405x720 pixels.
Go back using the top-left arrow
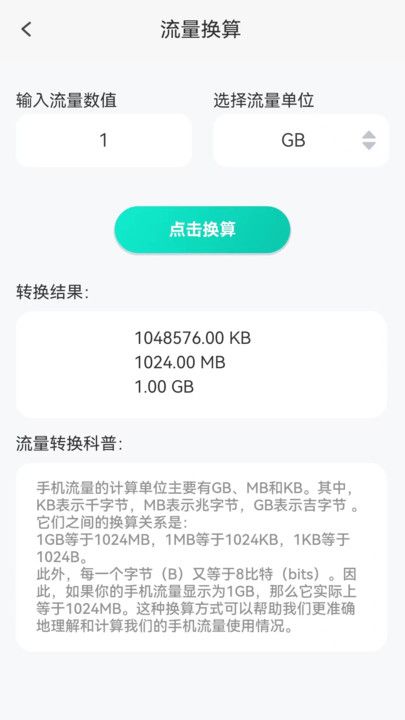point(26,29)
